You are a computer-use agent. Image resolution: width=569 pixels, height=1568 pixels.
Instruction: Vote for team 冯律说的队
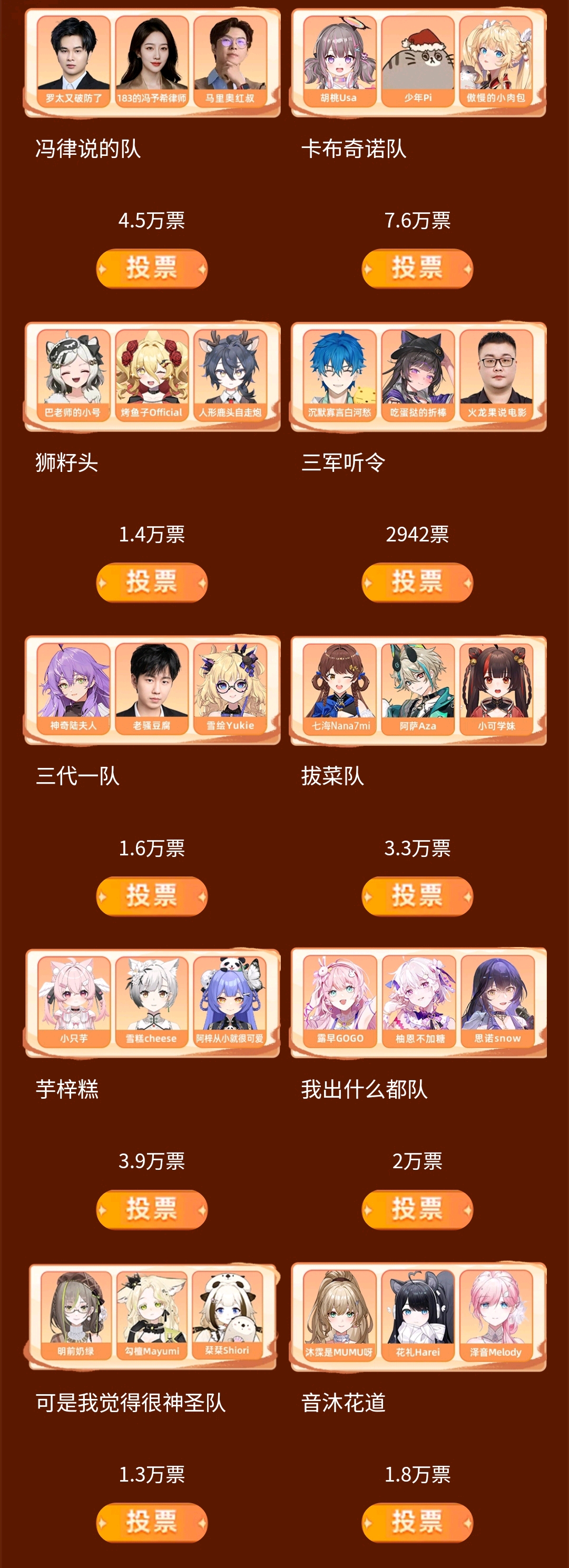click(152, 269)
